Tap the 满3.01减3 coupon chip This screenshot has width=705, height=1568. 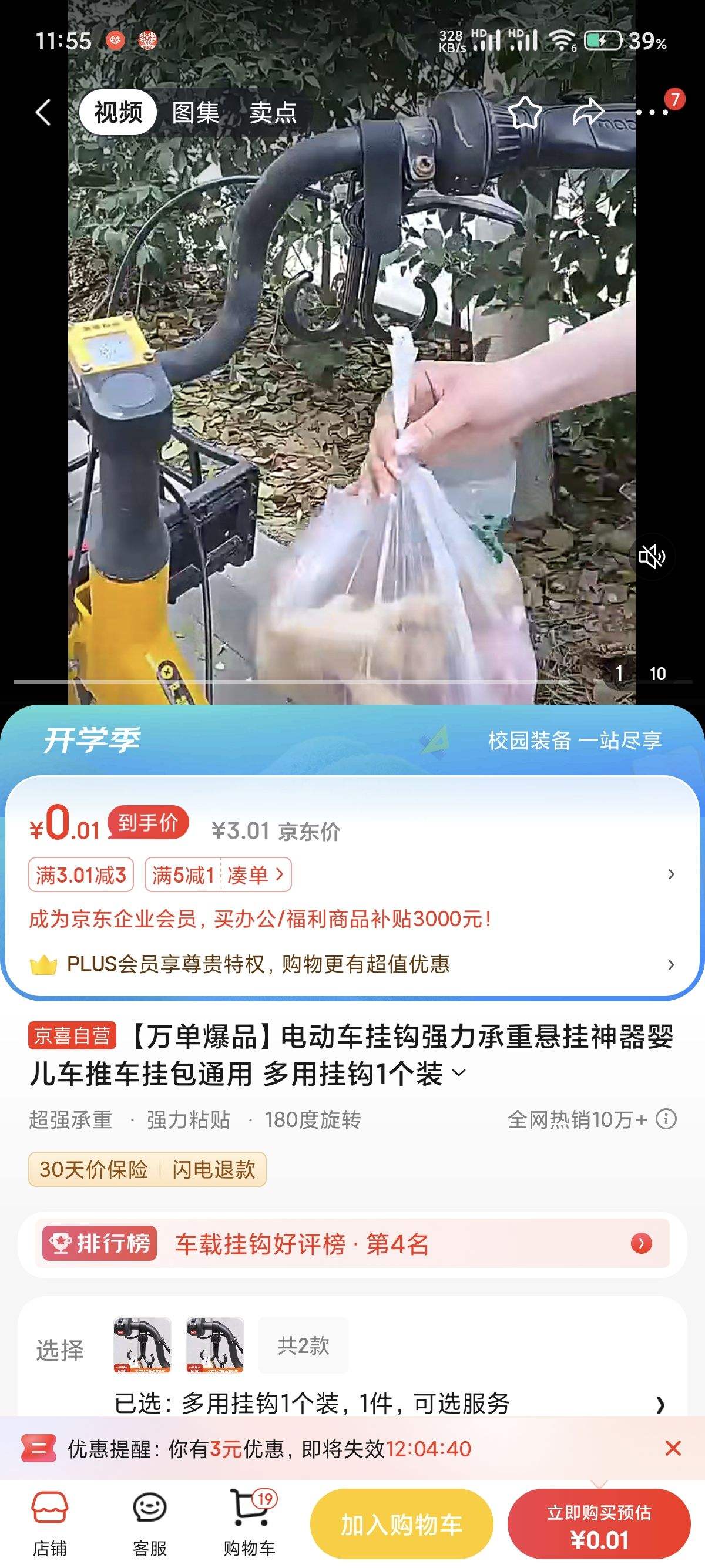coord(81,874)
